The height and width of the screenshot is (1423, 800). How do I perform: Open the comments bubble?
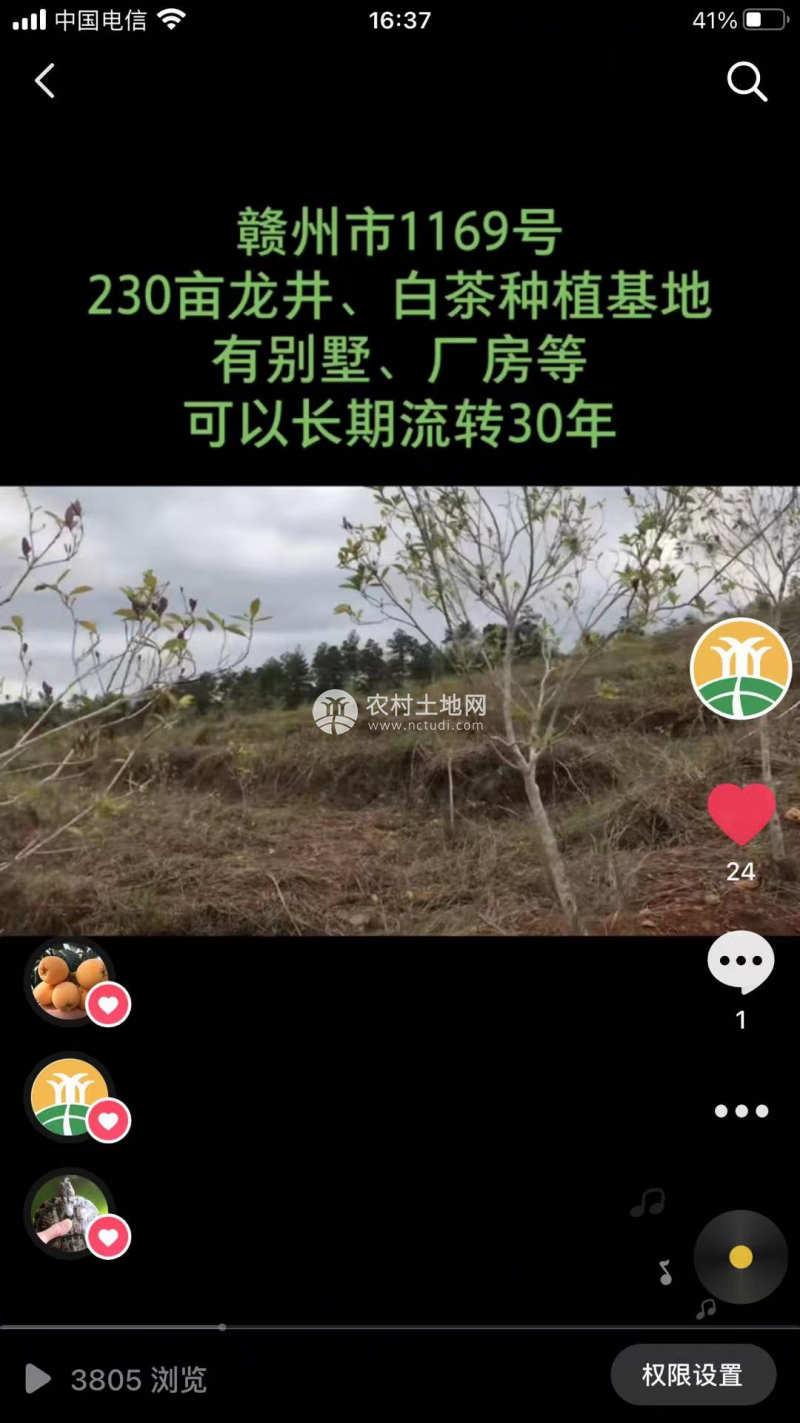point(741,962)
